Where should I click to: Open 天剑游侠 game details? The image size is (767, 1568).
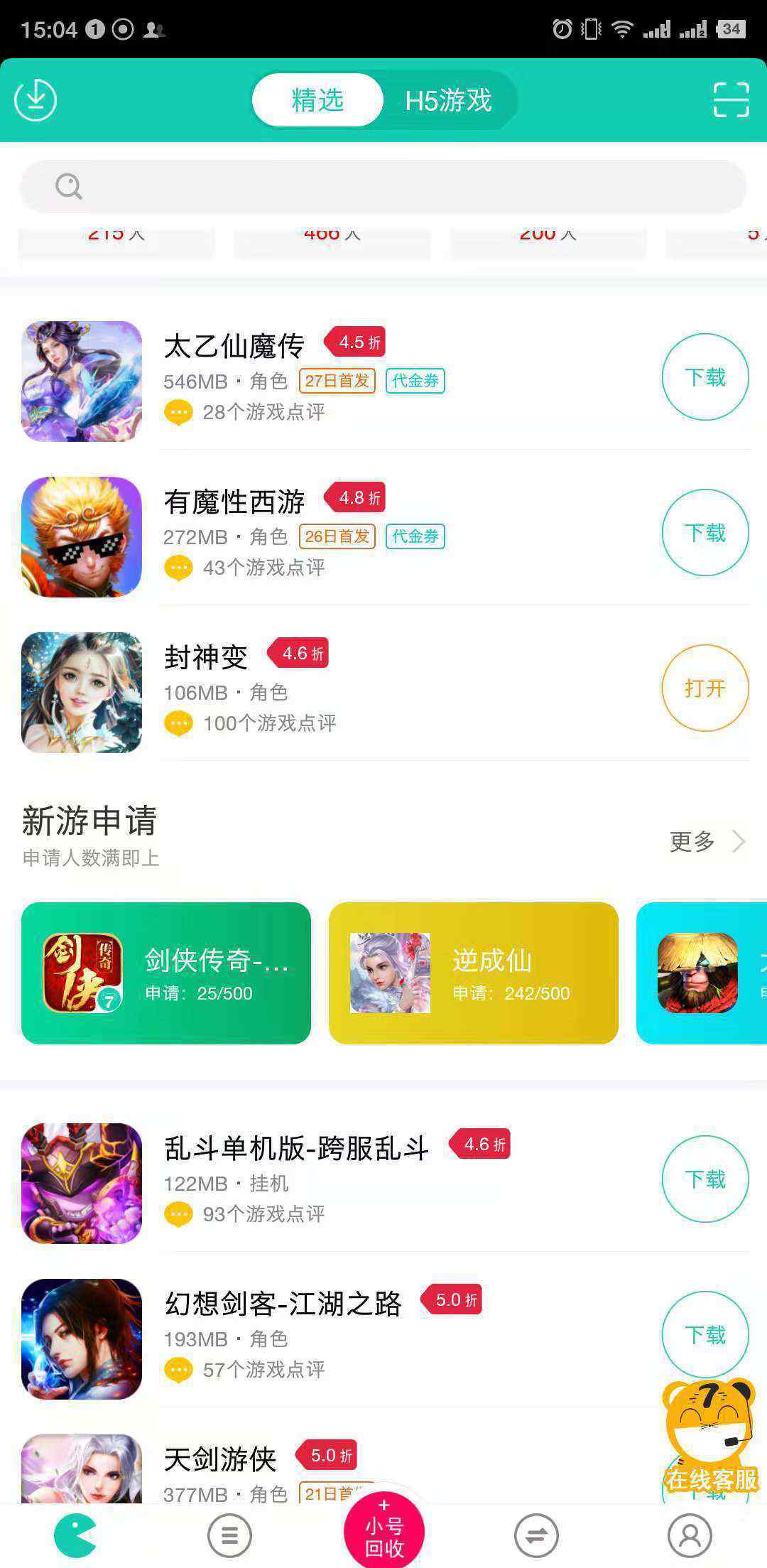click(x=220, y=1460)
